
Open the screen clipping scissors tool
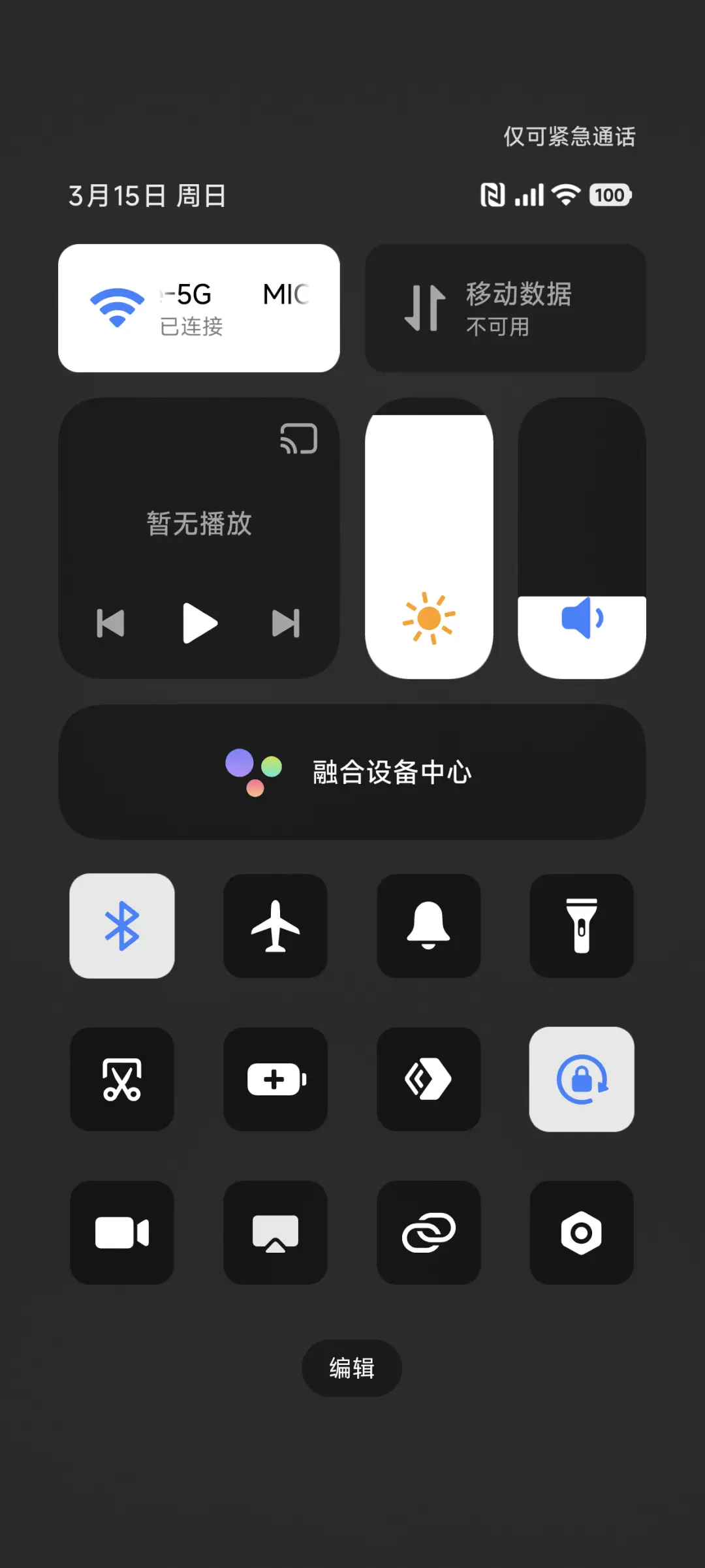[122, 1080]
